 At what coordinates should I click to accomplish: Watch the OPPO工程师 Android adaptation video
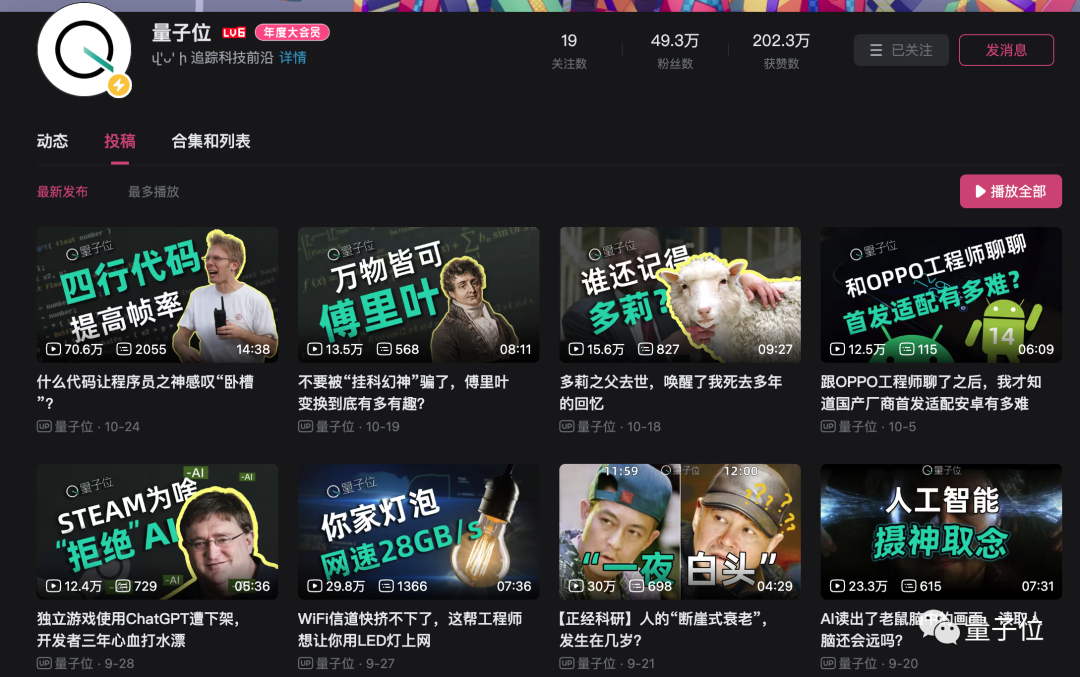pos(941,294)
